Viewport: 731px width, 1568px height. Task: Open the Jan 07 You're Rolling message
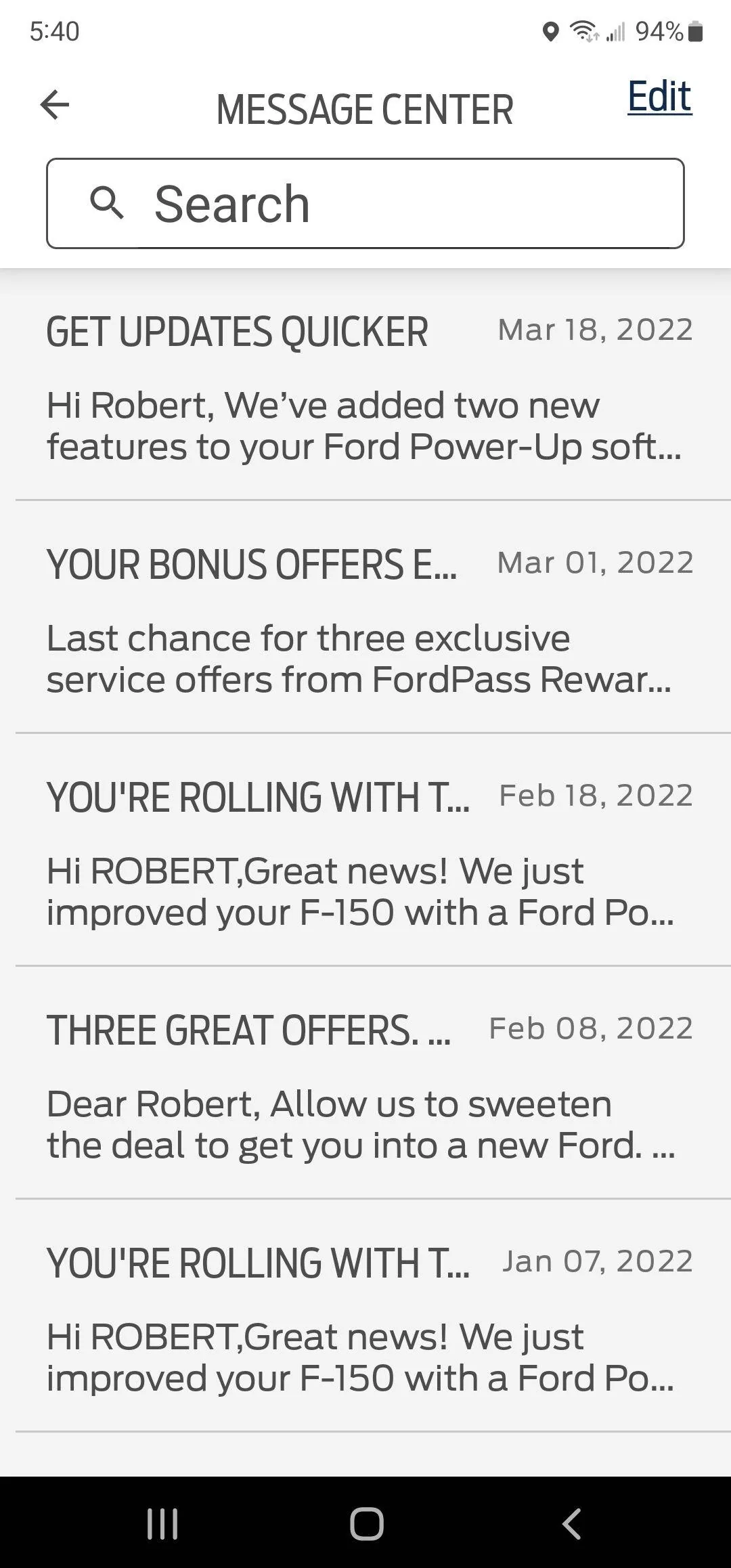[365, 1319]
